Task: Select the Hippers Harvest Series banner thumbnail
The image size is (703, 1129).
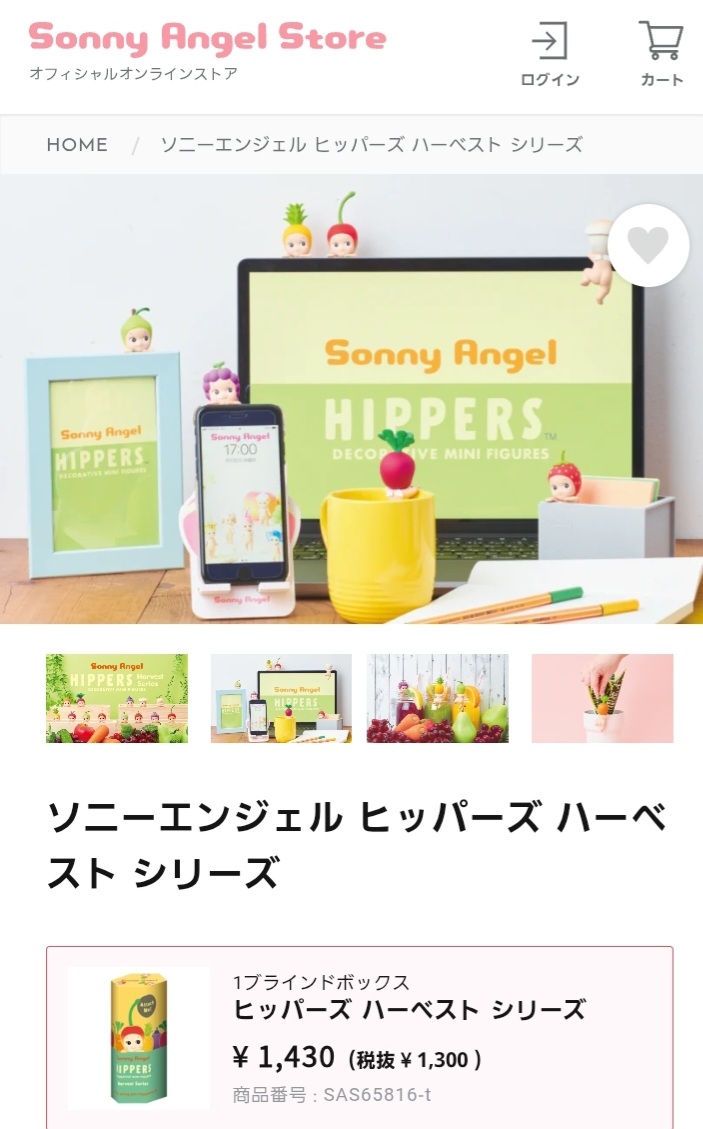Action: pos(117,698)
